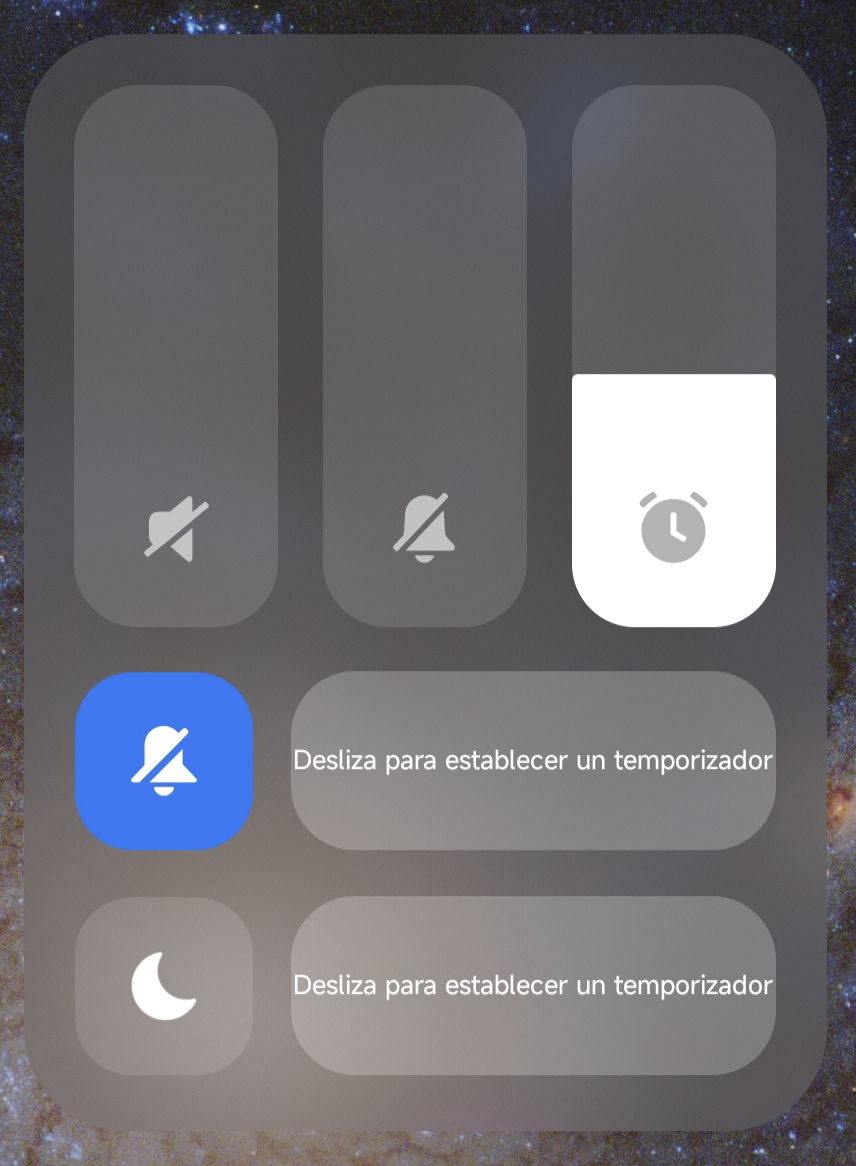Tap the alarm volume slider
856x1166 pixels.
(x=673, y=356)
